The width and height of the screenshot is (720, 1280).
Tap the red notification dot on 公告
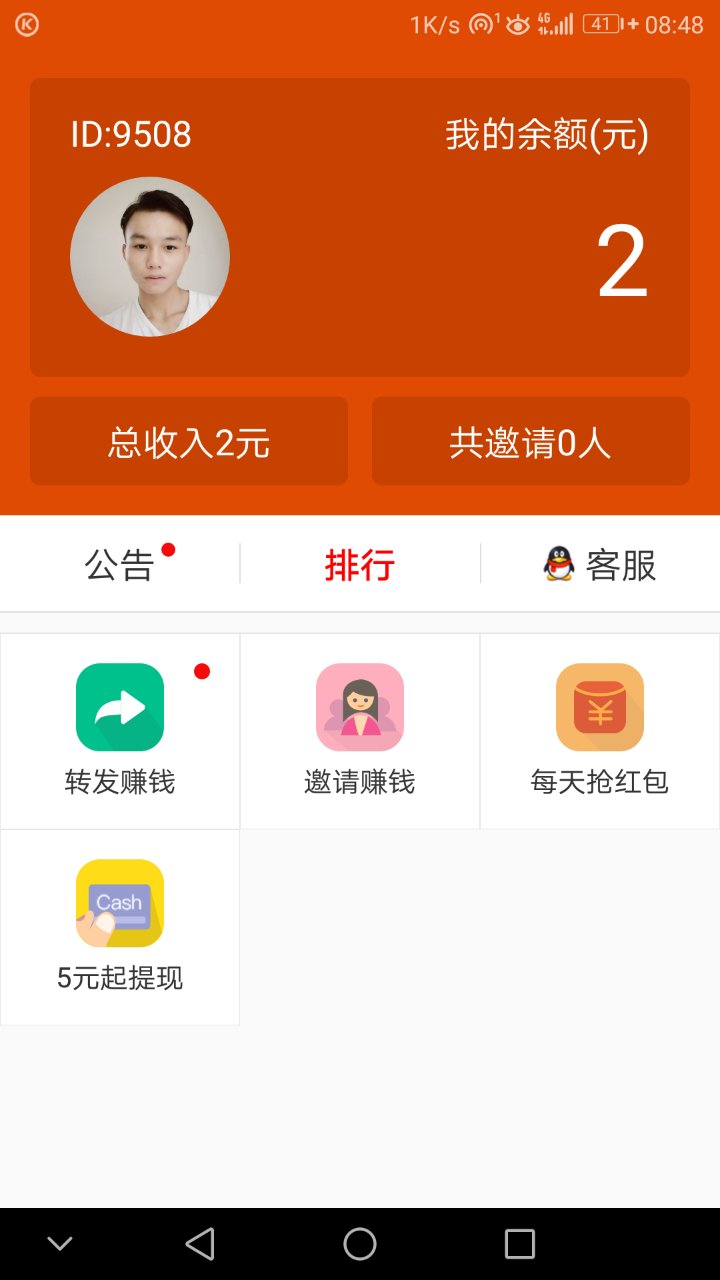click(168, 548)
